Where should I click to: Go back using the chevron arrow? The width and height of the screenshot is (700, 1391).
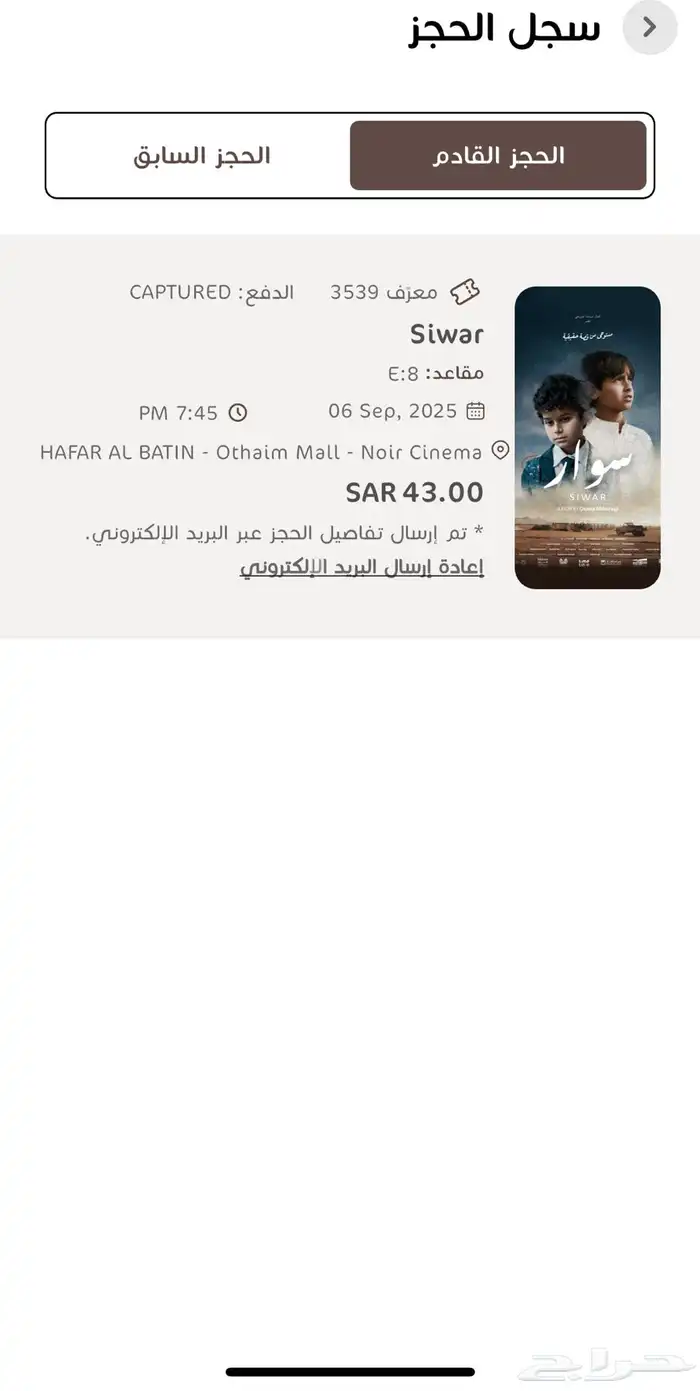[x=650, y=28]
